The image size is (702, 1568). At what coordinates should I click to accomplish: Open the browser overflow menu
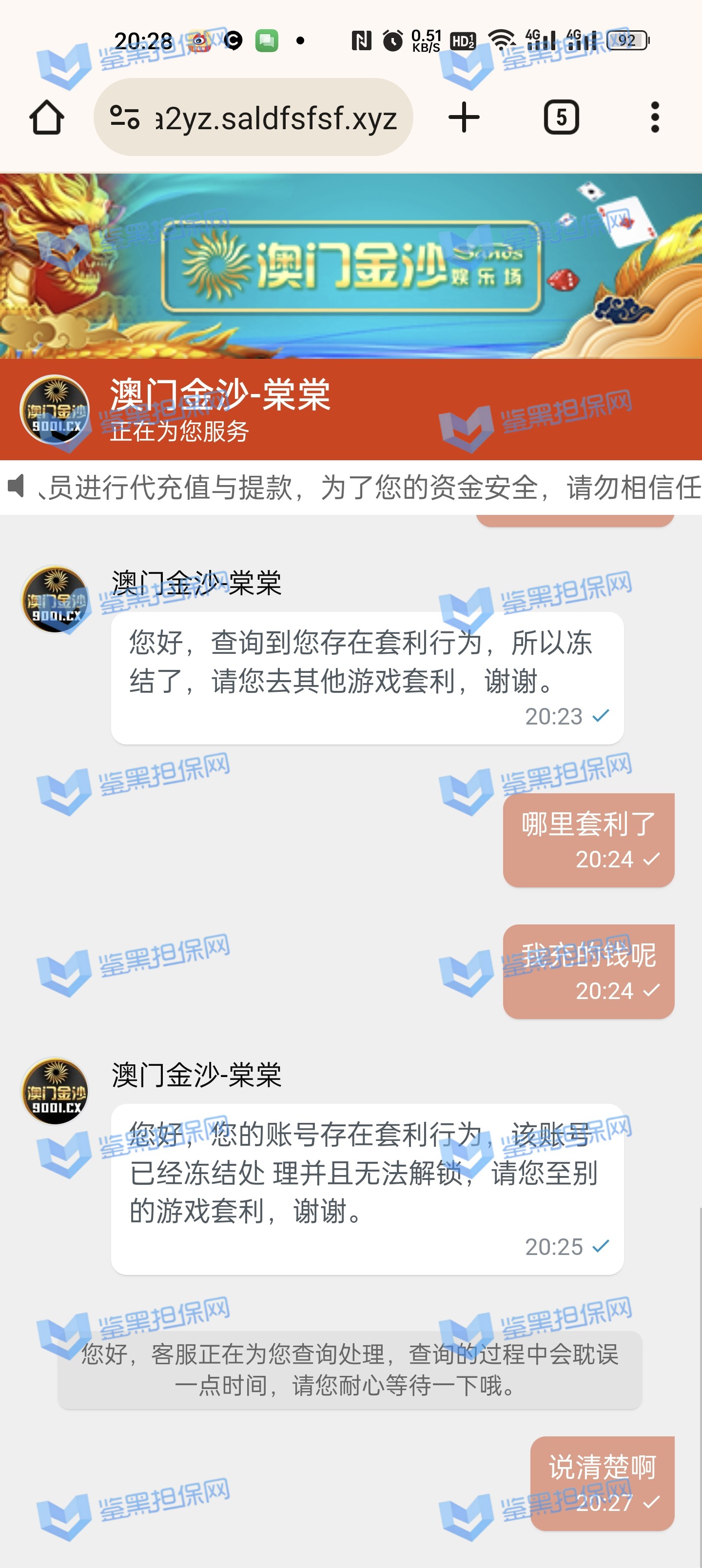pos(655,117)
